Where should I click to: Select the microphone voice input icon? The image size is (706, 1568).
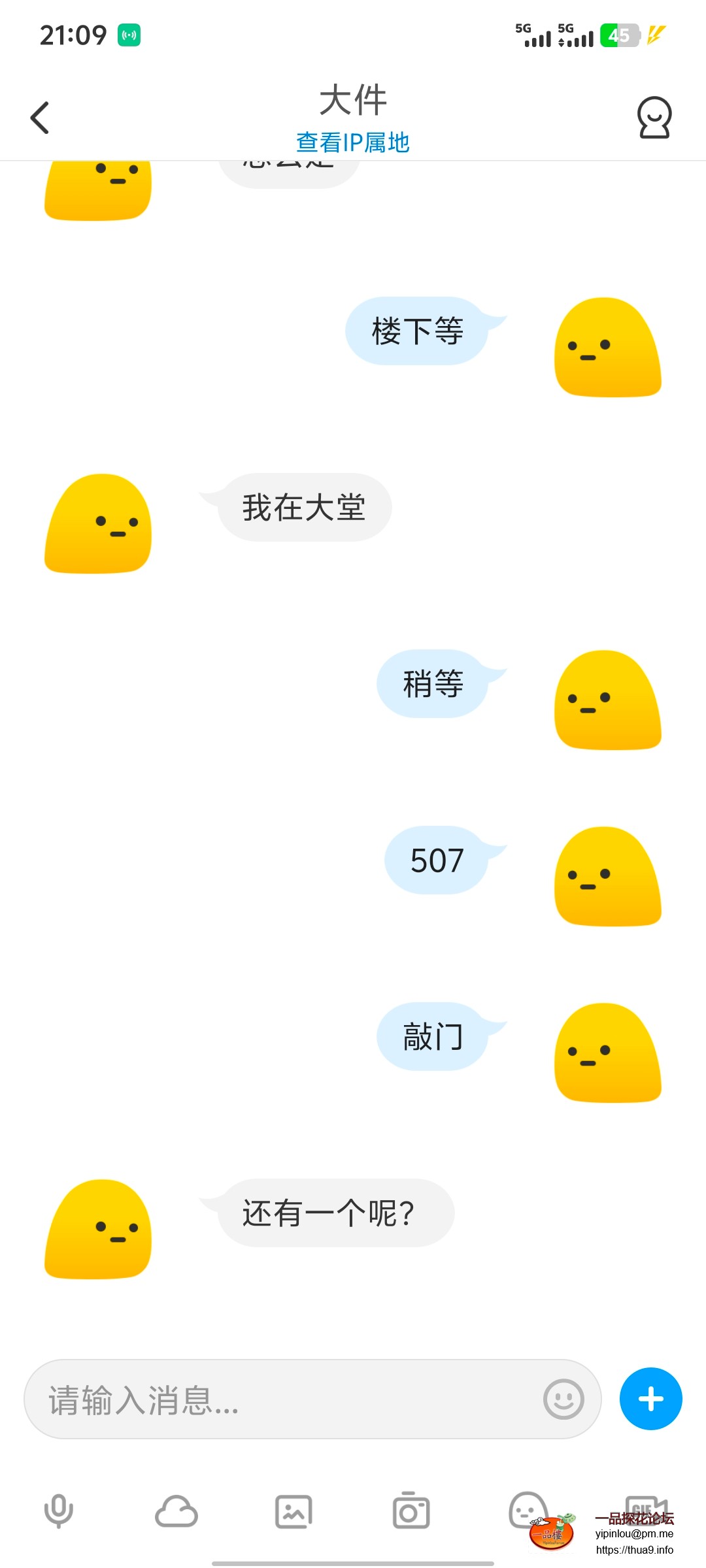[x=59, y=1511]
